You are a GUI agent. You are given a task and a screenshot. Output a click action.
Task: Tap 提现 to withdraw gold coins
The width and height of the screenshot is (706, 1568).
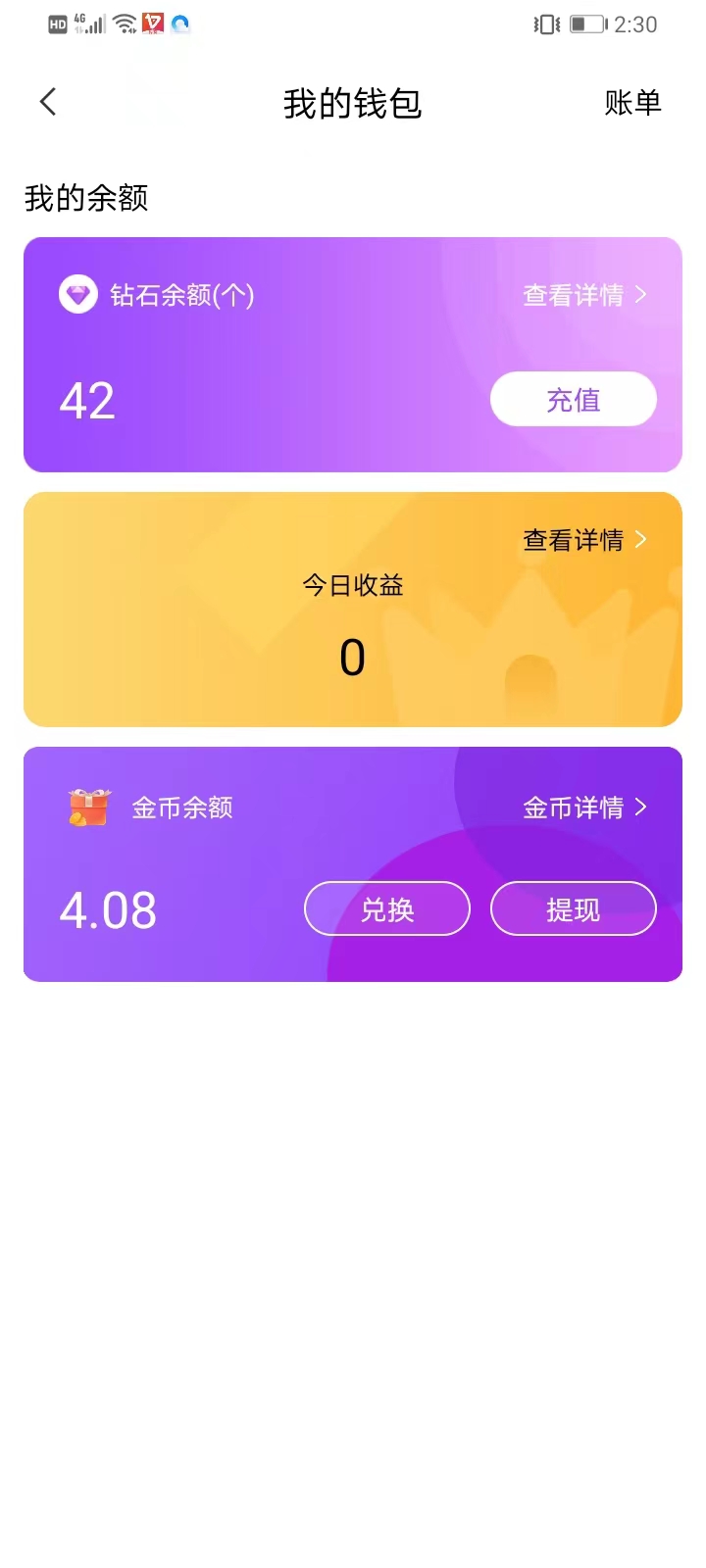click(x=573, y=908)
